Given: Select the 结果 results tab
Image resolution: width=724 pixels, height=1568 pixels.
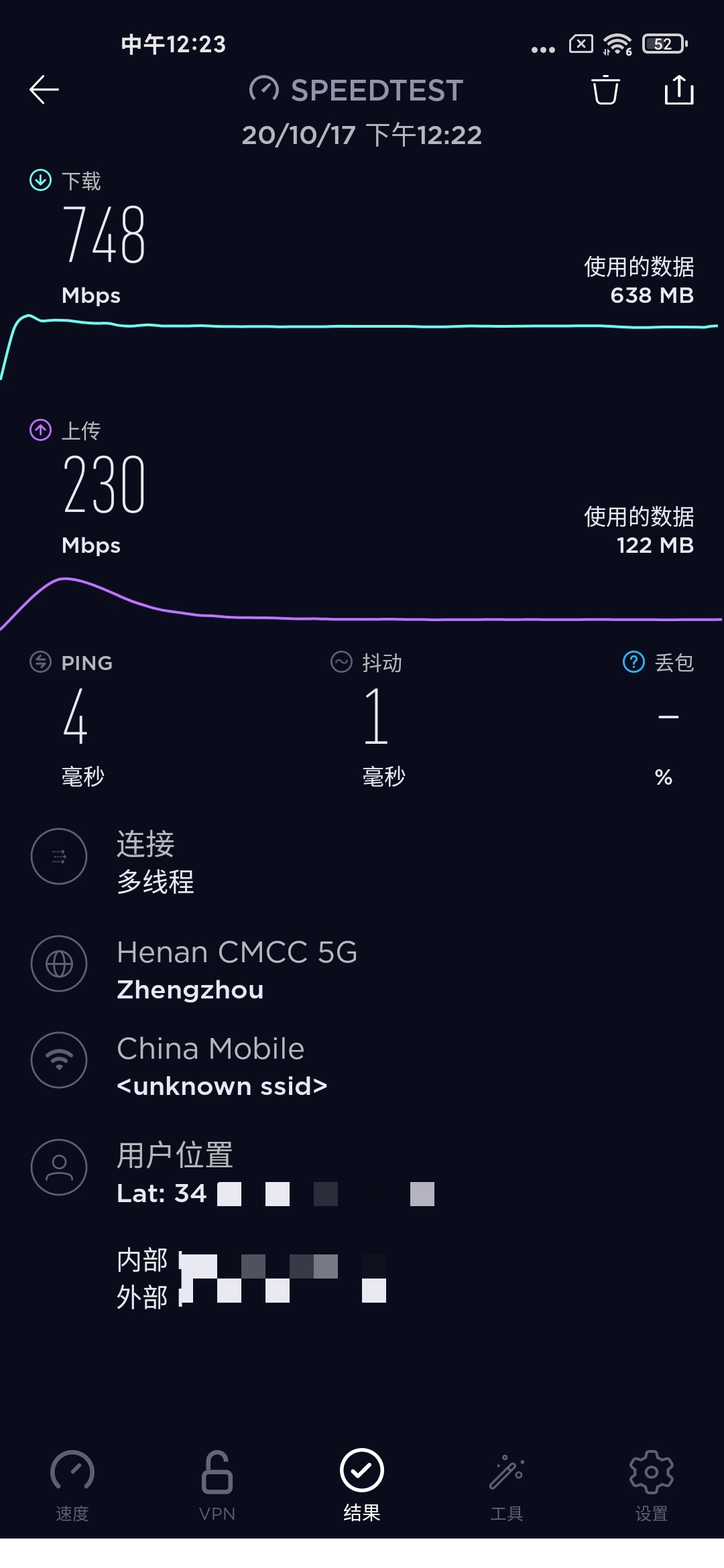Looking at the screenshot, I should coord(362,1486).
